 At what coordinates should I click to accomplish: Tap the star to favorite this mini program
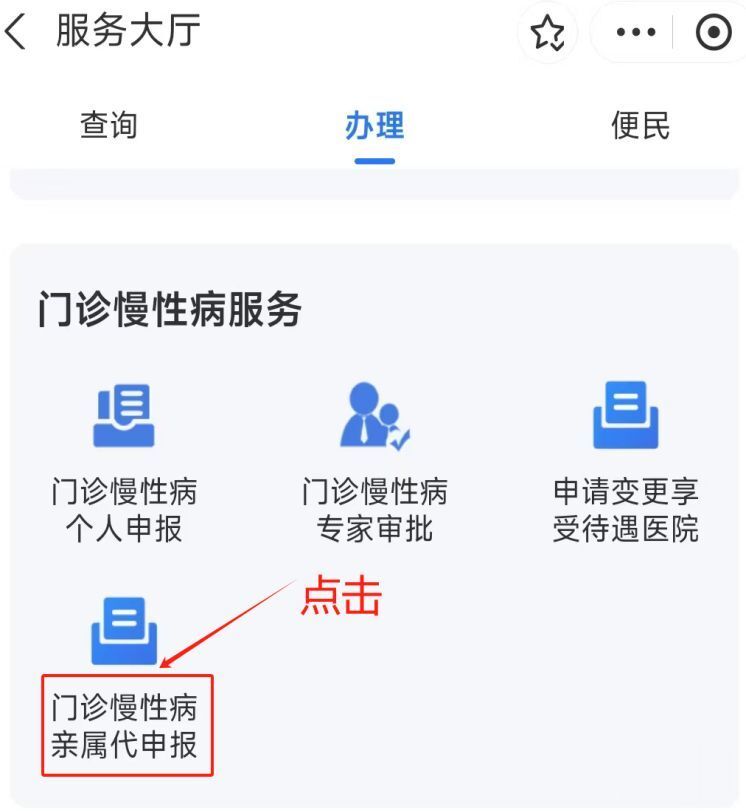(x=548, y=33)
